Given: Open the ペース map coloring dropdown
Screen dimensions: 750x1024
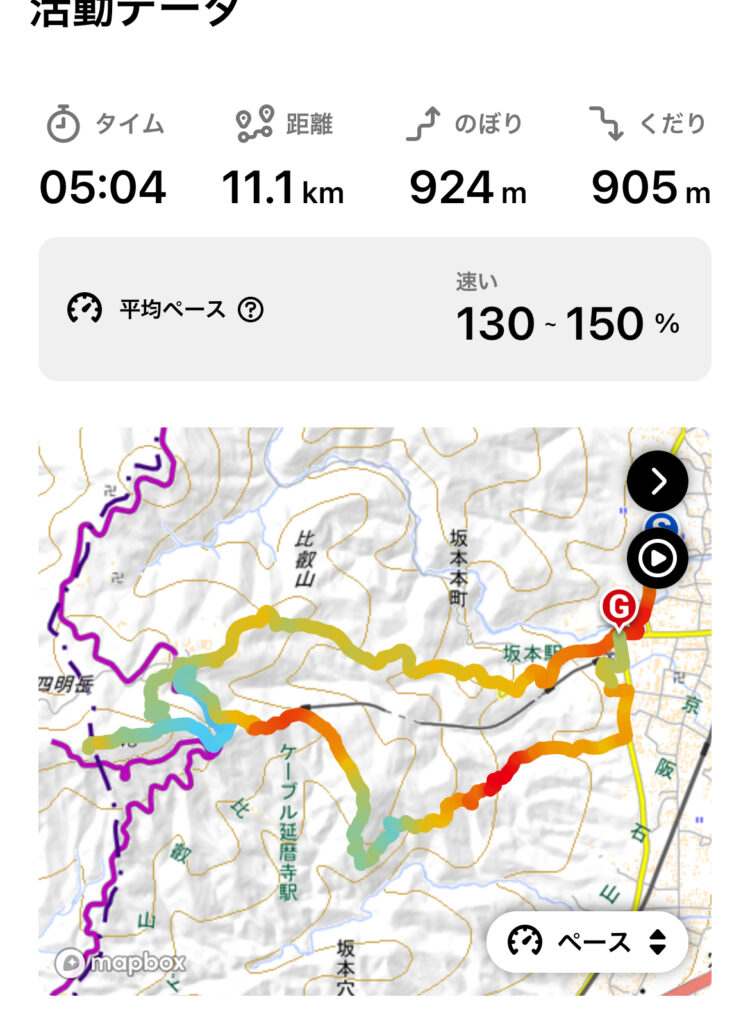Looking at the screenshot, I should [587, 942].
